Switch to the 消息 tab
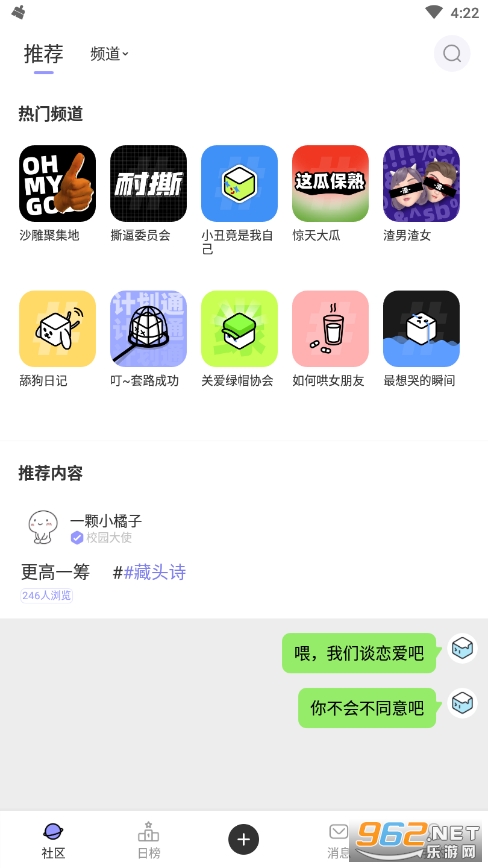This screenshot has width=488, height=868. 339,840
